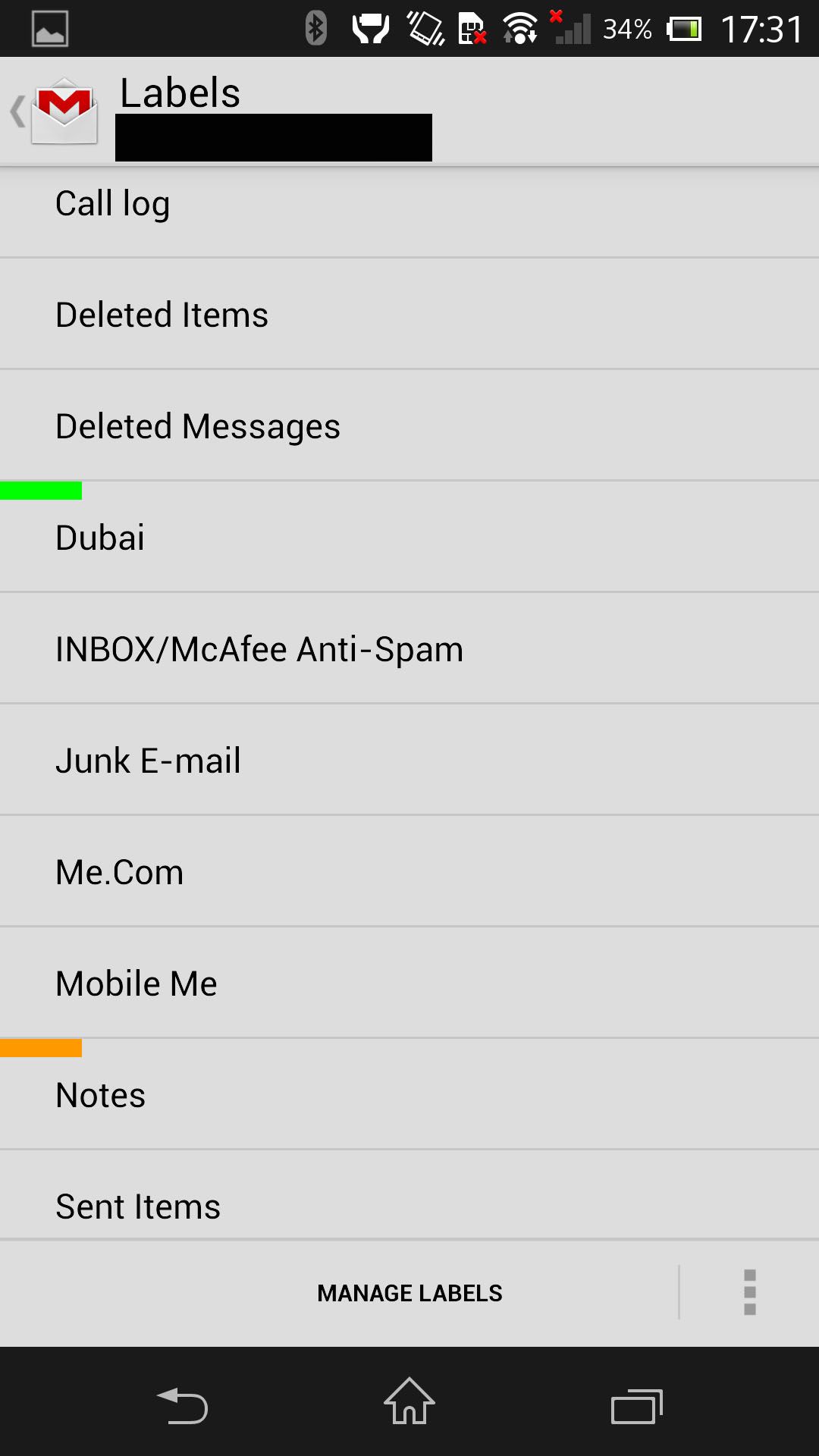Open the INBOX/McAfee Anti-Spam label
This screenshot has width=819, height=1456.
coord(409,649)
